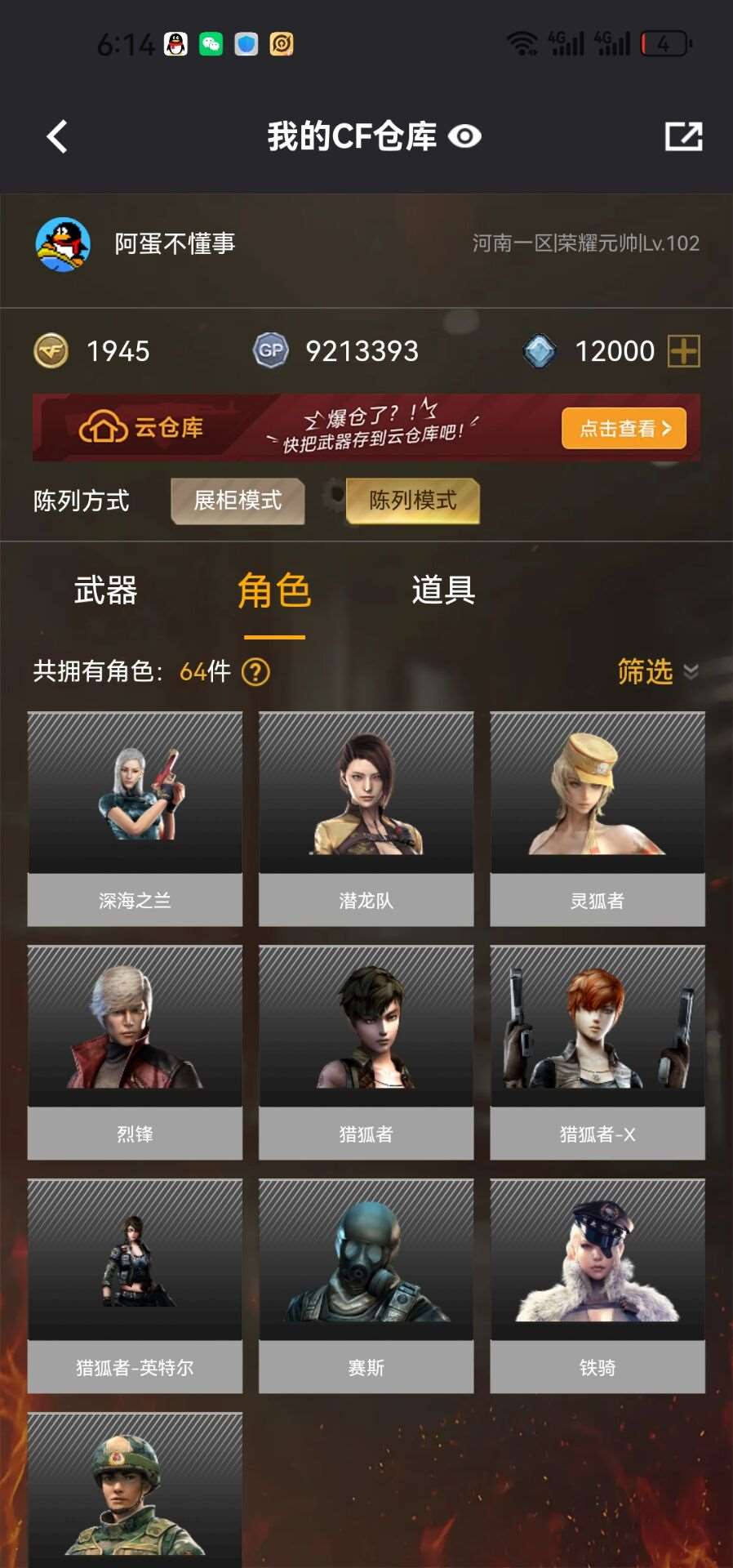733x1568 pixels.
Task: Select 陈列模式 display
Action: pos(412,501)
